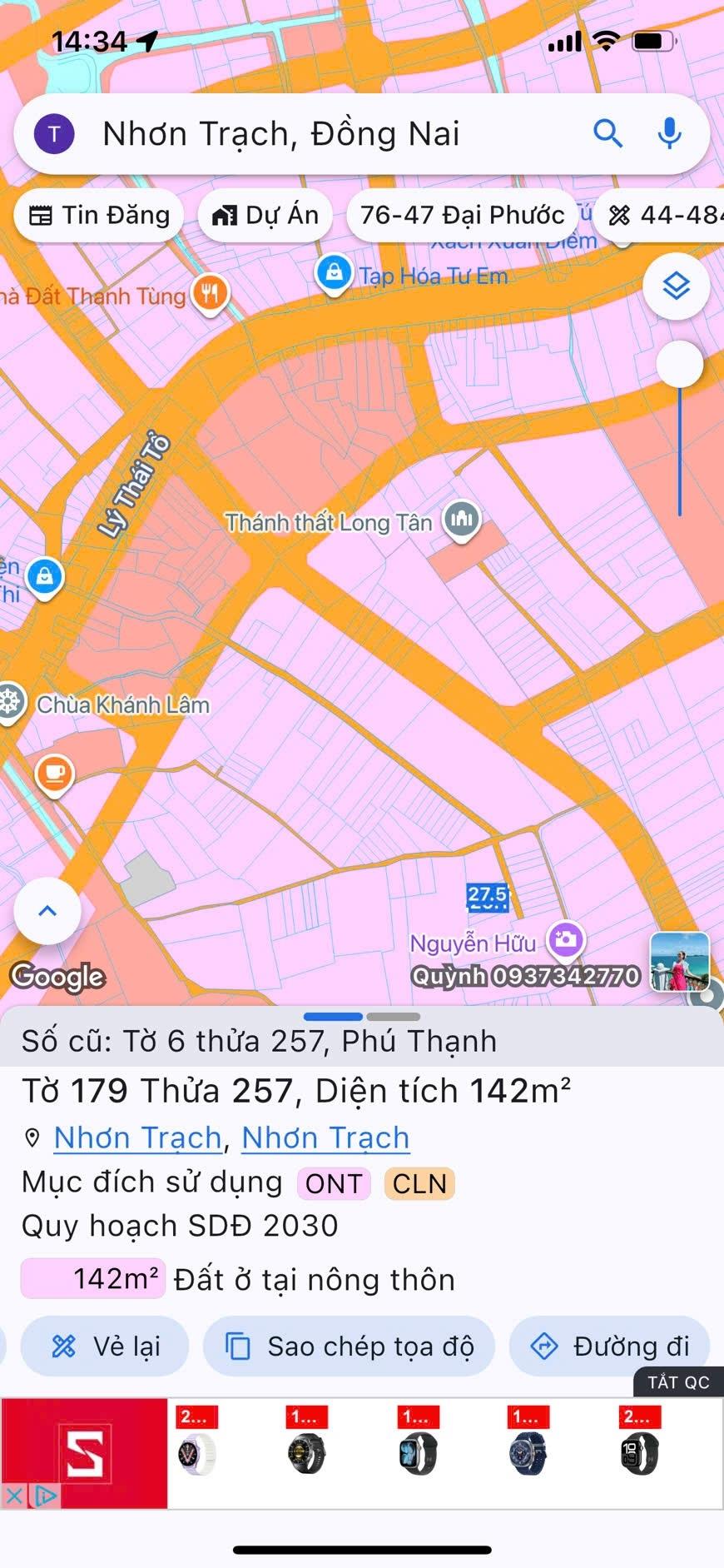Tap the microphone icon for voice search
This screenshot has width=724, height=1568.
click(671, 133)
